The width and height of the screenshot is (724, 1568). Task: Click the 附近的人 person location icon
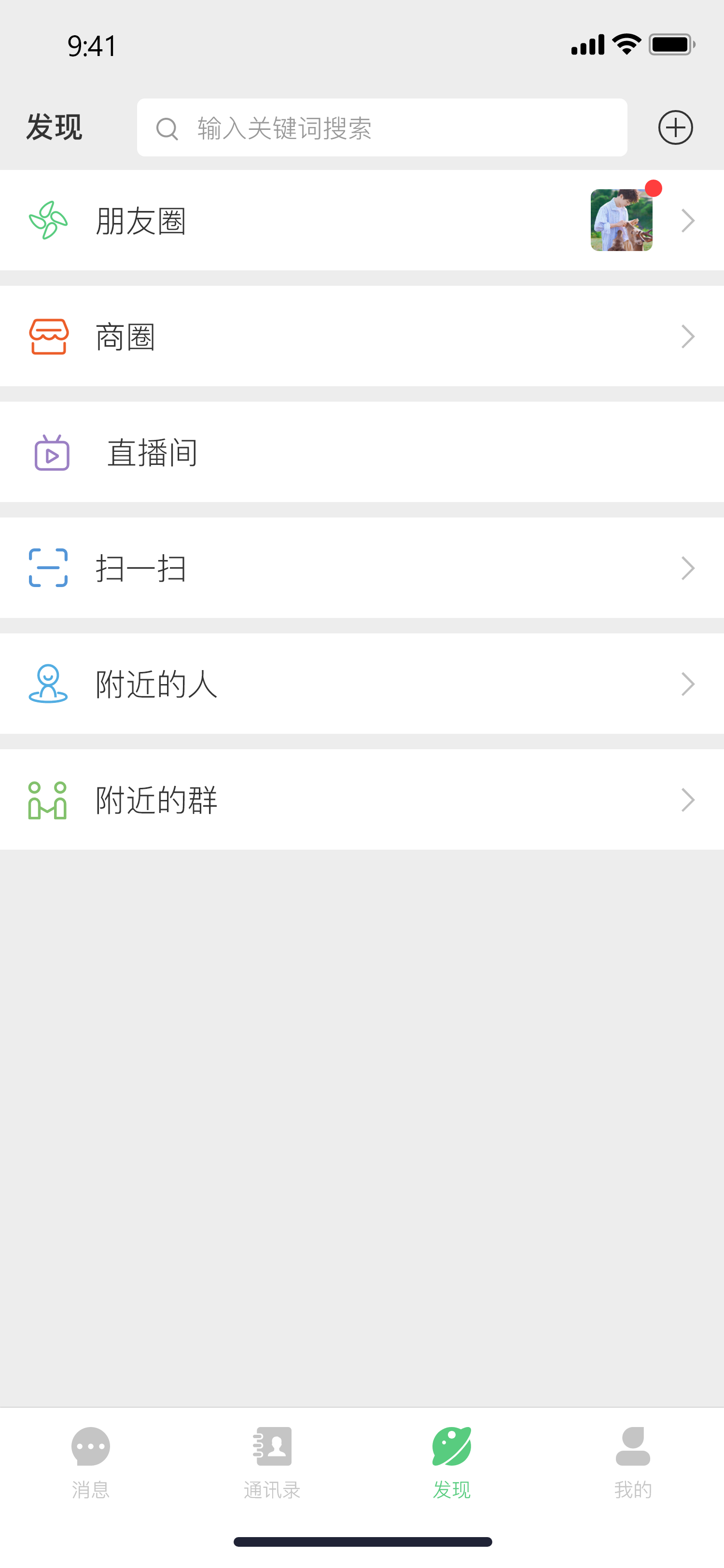[x=49, y=684]
